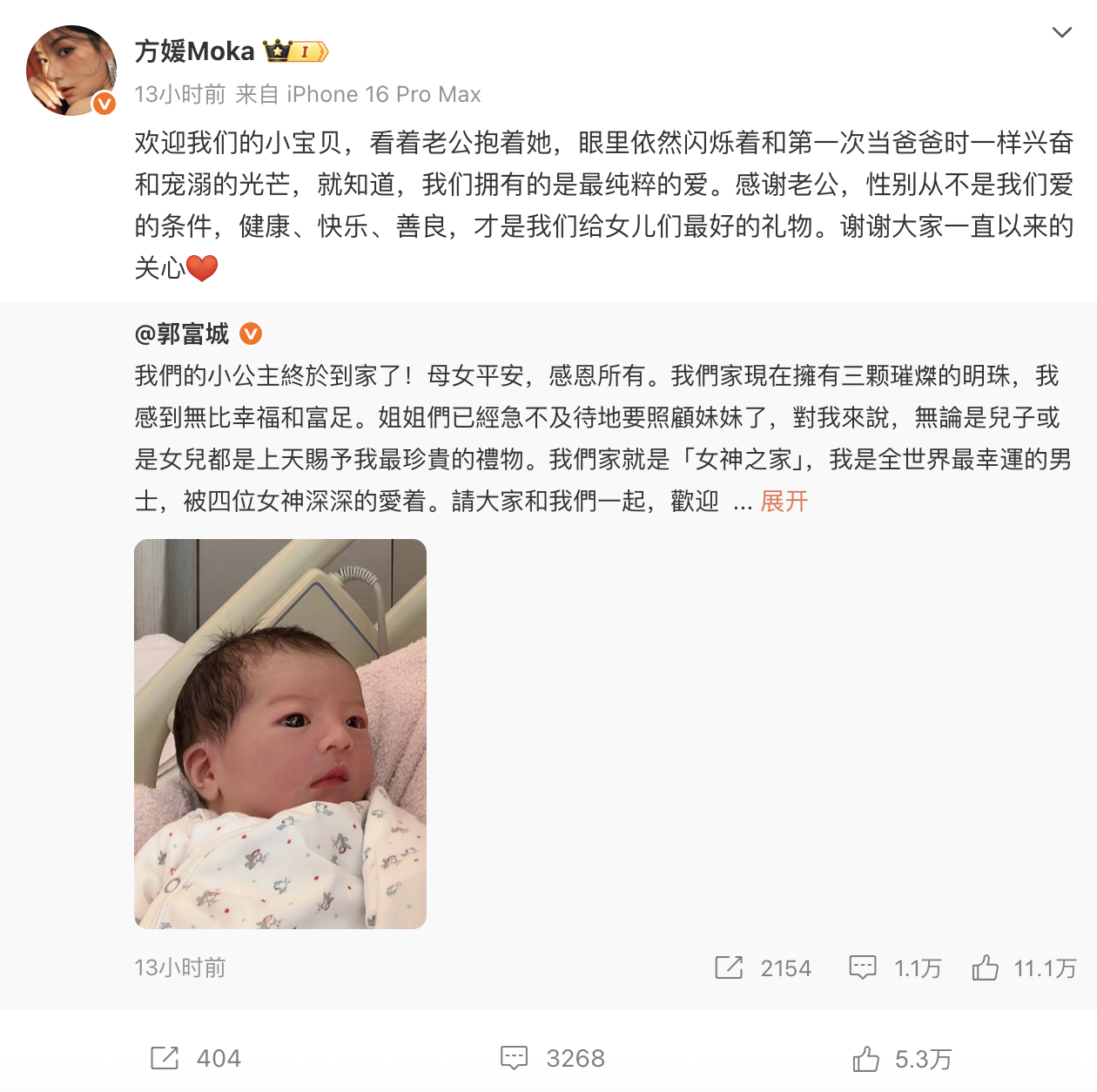Open the 方媛Moka username link

[x=194, y=51]
